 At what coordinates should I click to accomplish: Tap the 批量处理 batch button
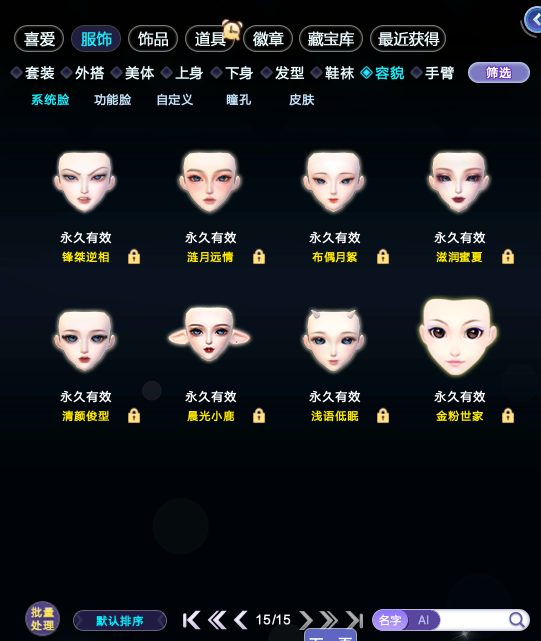coord(42,618)
